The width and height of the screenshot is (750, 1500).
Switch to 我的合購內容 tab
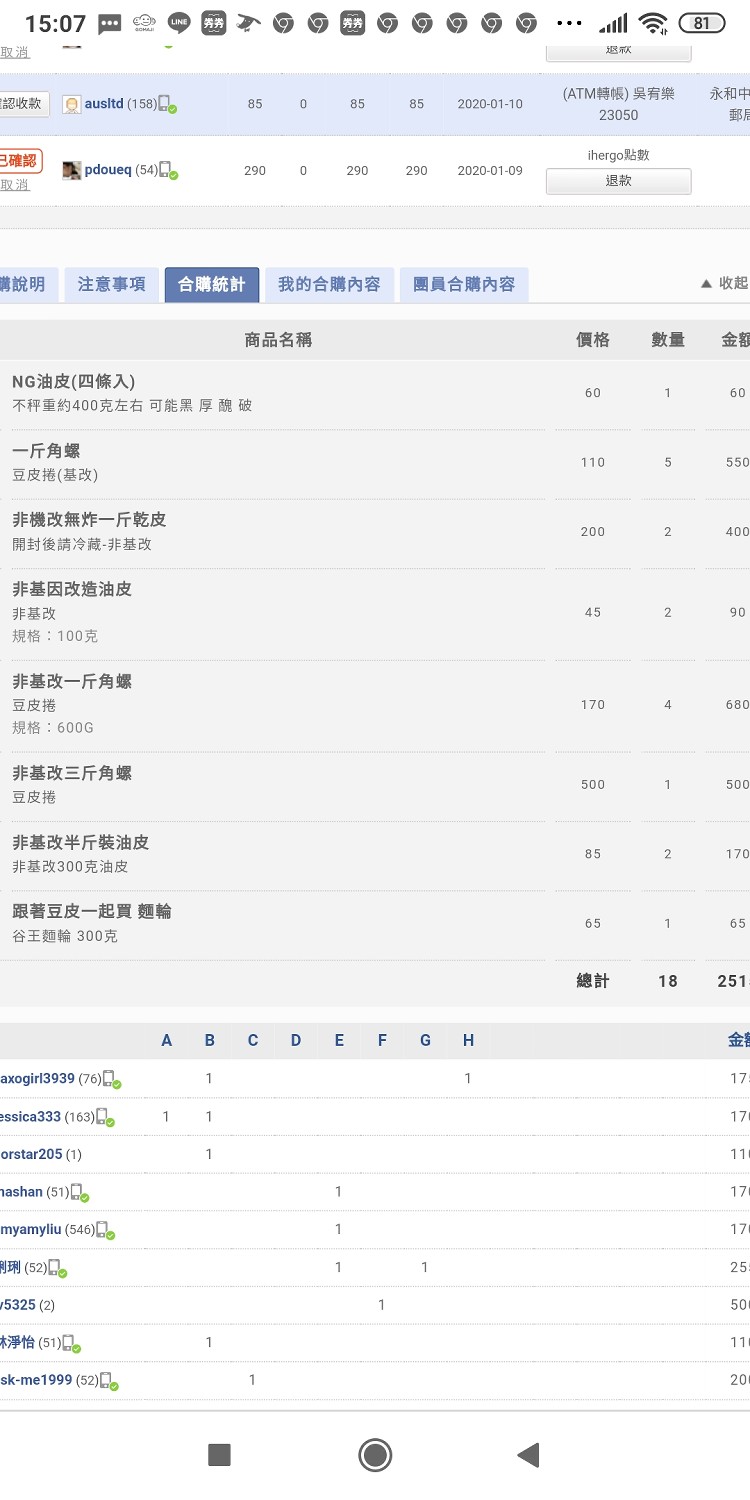tap(329, 284)
